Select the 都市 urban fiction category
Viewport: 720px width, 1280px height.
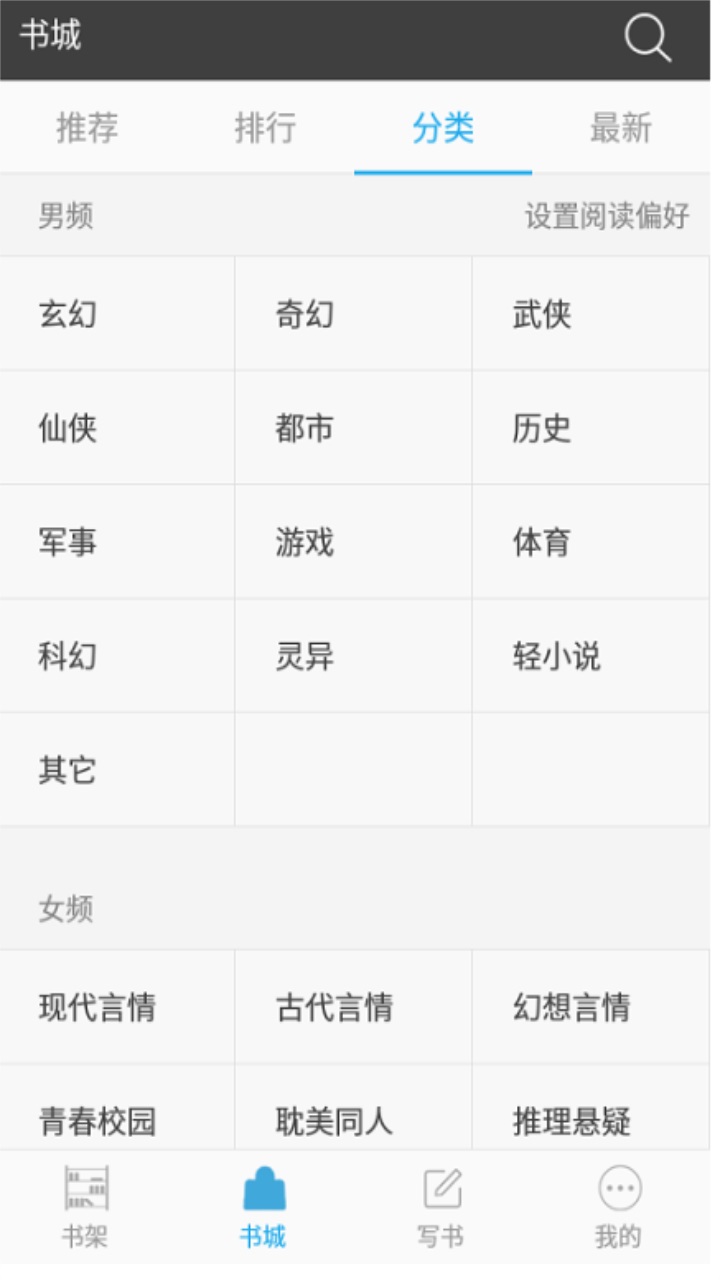[x=352, y=428]
